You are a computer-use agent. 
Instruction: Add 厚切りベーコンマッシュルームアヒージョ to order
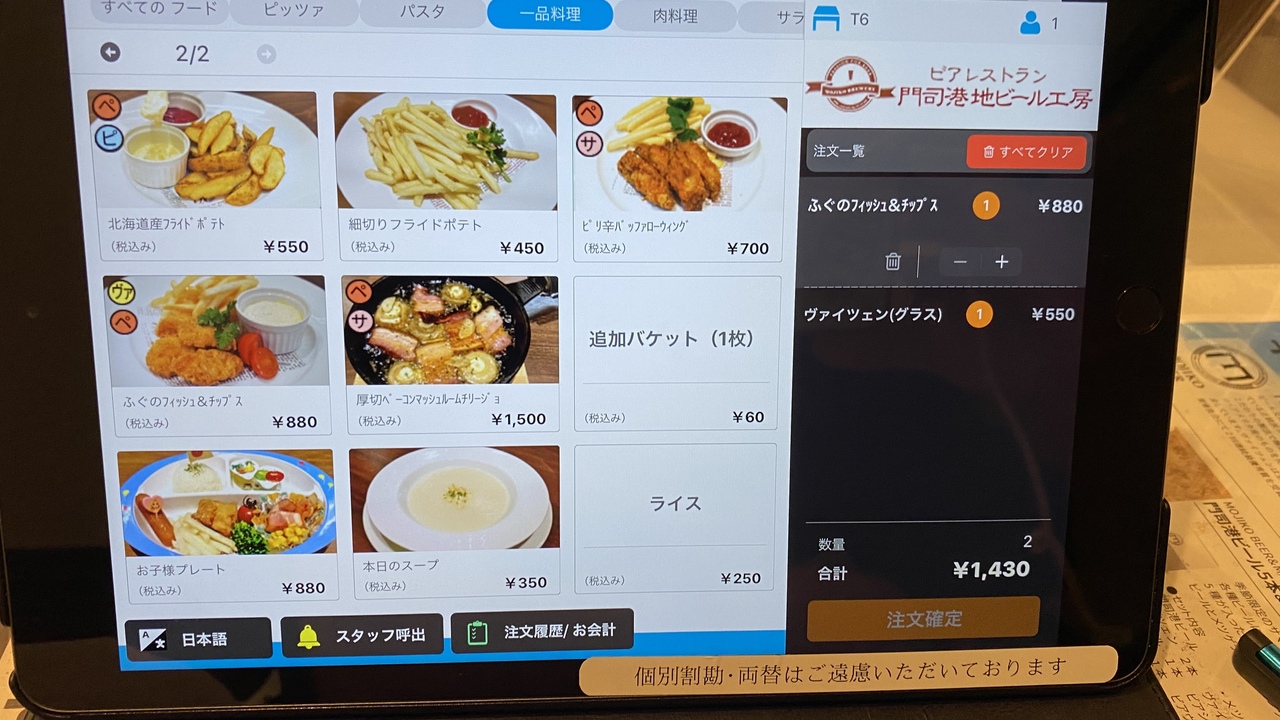coord(450,355)
